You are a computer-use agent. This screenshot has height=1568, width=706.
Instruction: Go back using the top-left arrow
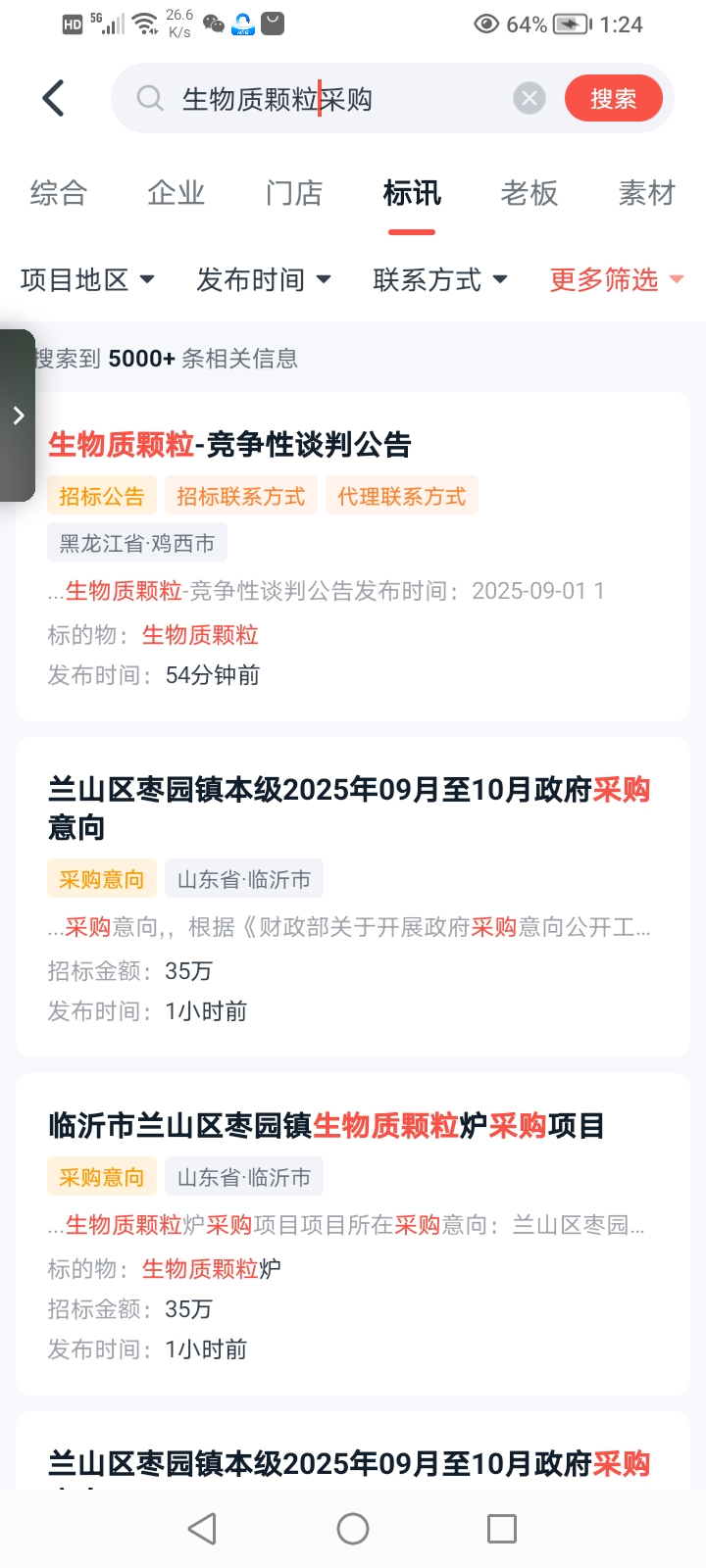(54, 98)
